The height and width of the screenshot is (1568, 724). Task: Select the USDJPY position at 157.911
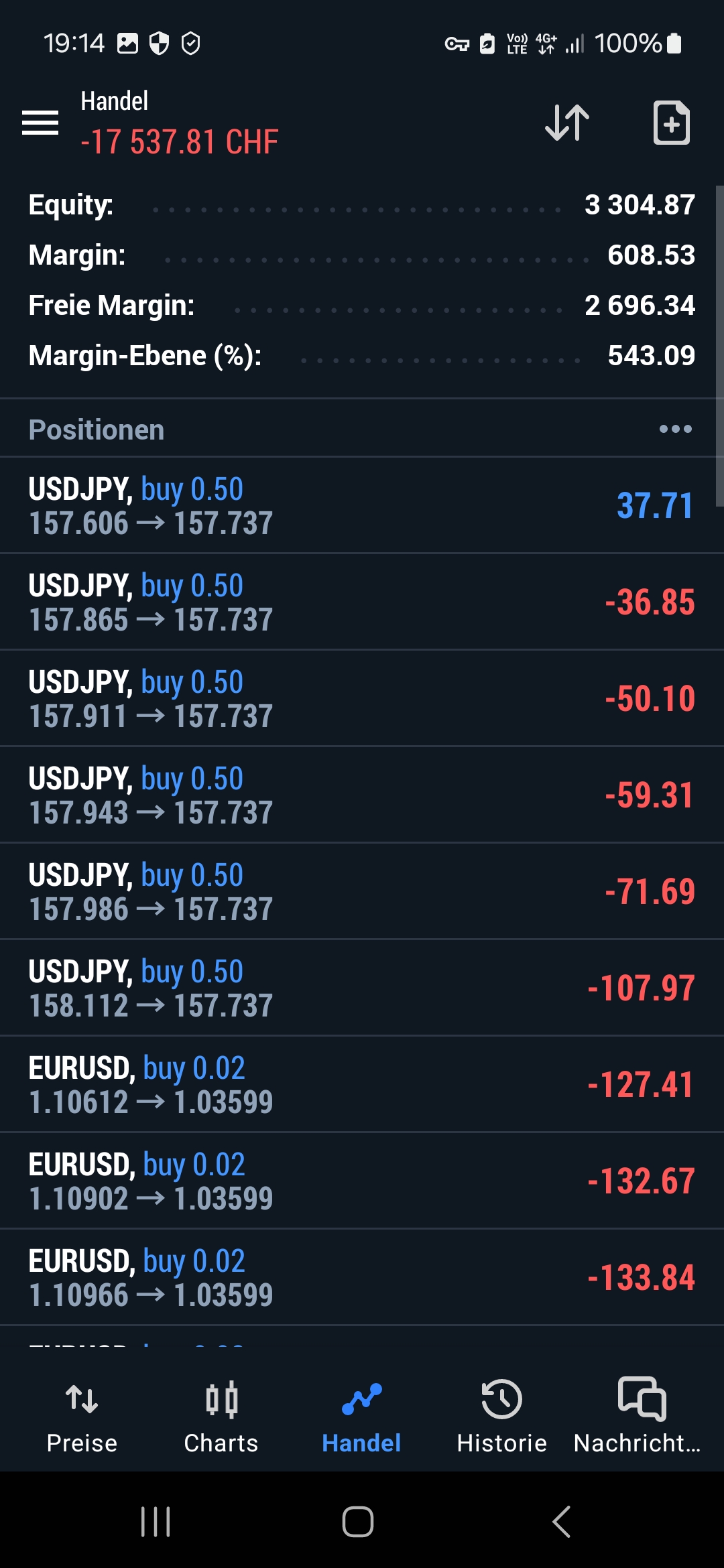point(362,699)
